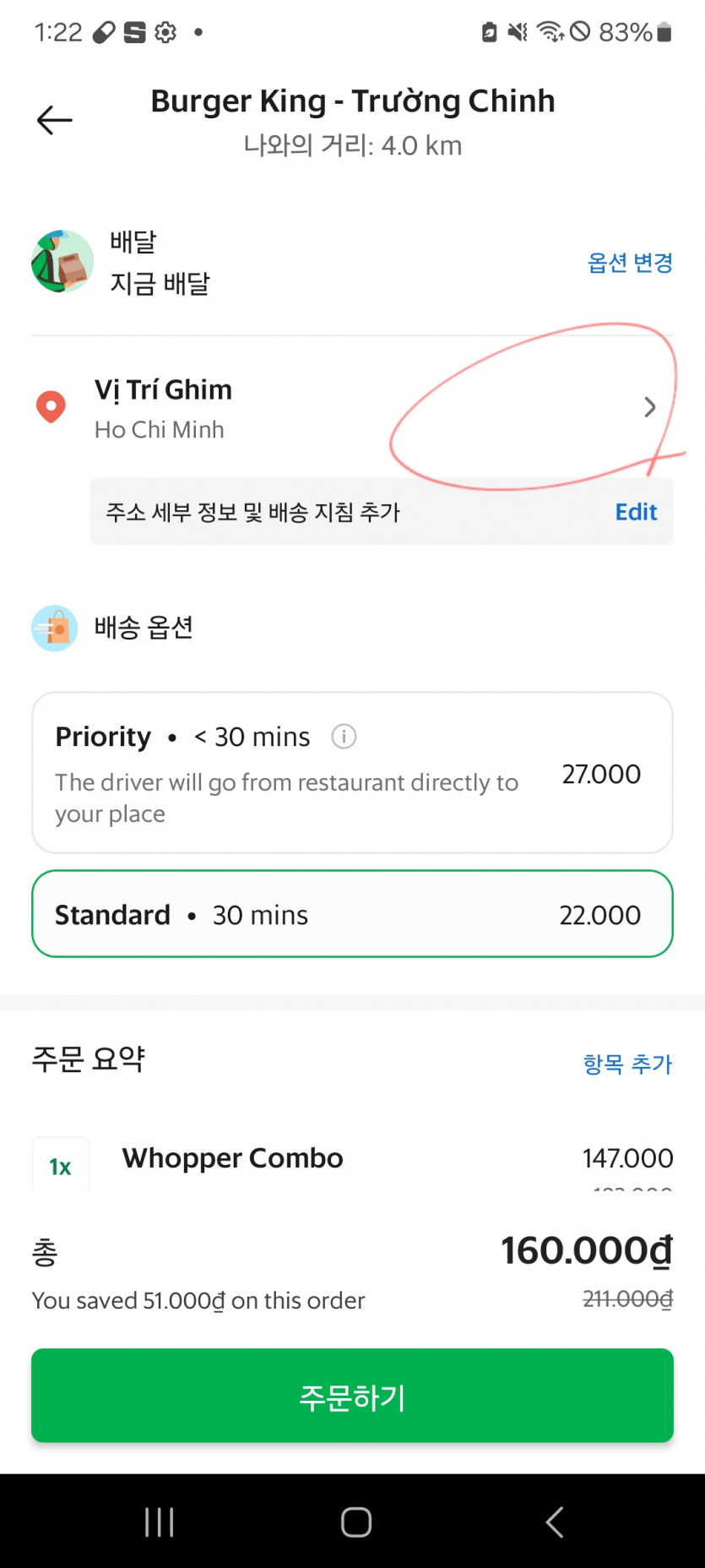Image resolution: width=705 pixels, height=1568 pixels.
Task: Show info about Priority delivery
Action: pos(344,737)
